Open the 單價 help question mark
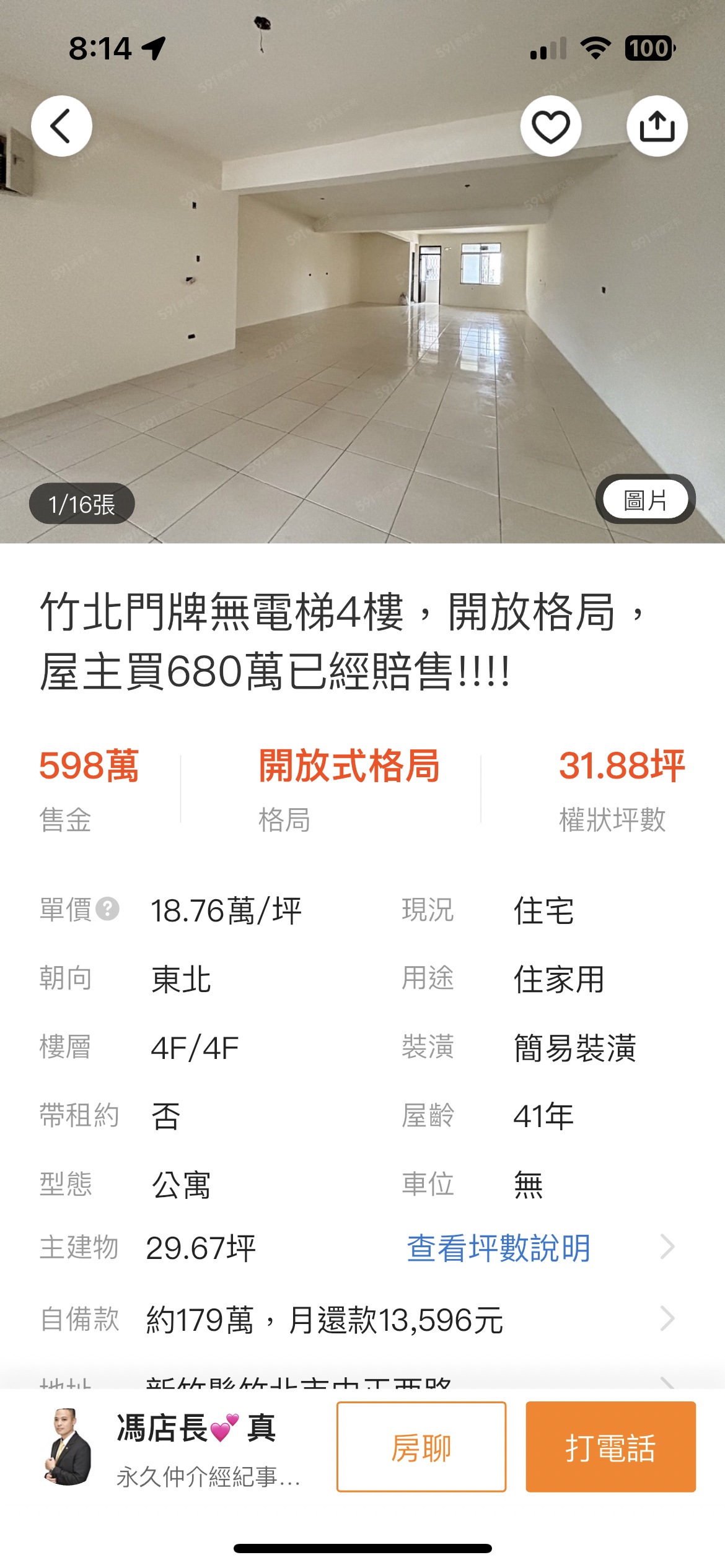 (x=108, y=909)
